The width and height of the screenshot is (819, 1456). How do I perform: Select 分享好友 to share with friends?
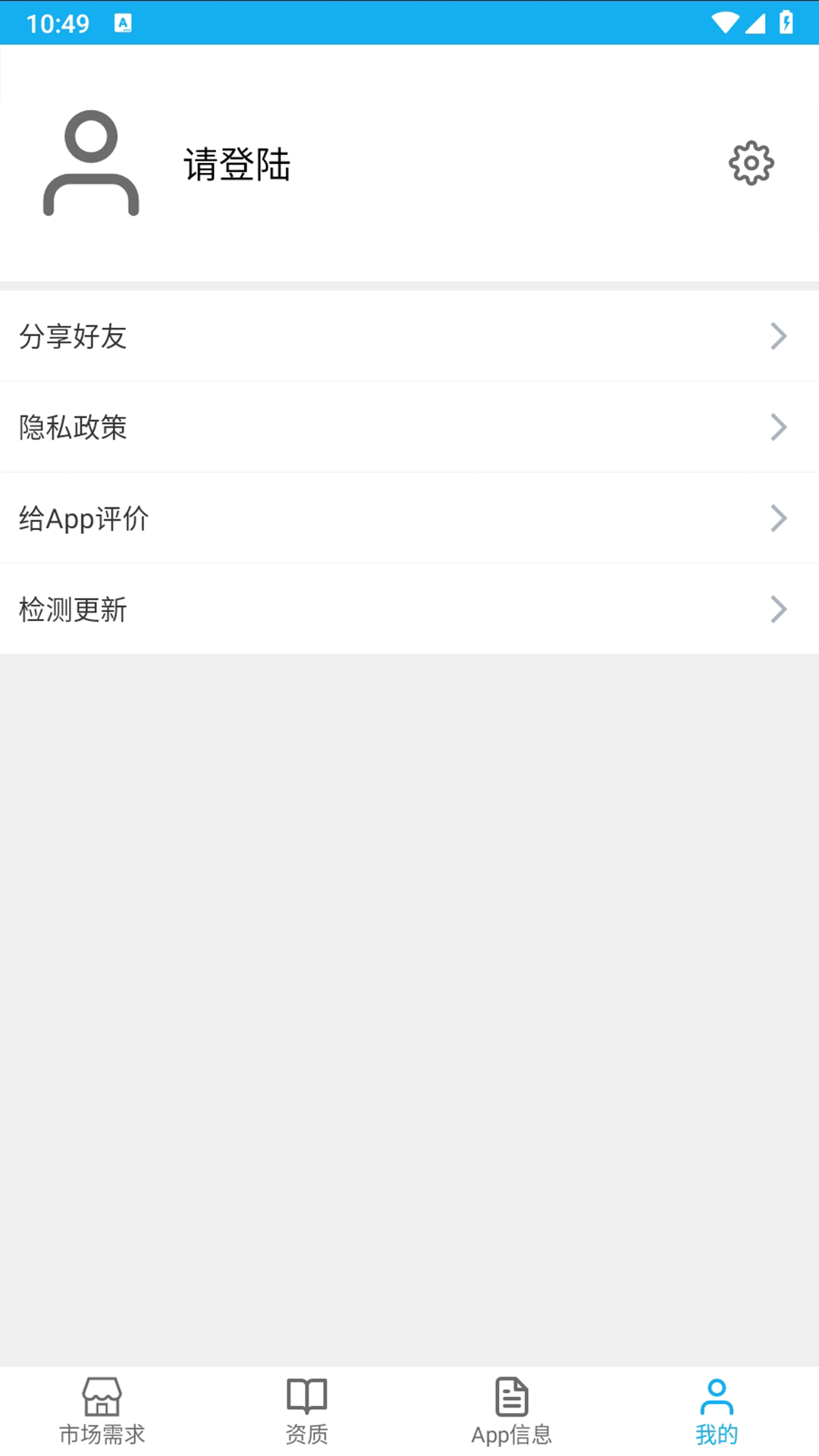tap(73, 336)
